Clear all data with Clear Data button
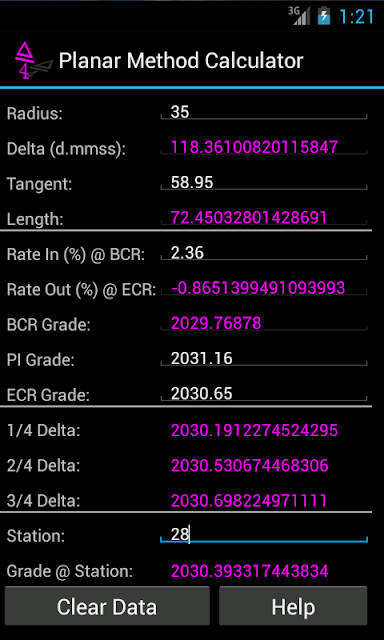The image size is (384, 640). point(107,606)
